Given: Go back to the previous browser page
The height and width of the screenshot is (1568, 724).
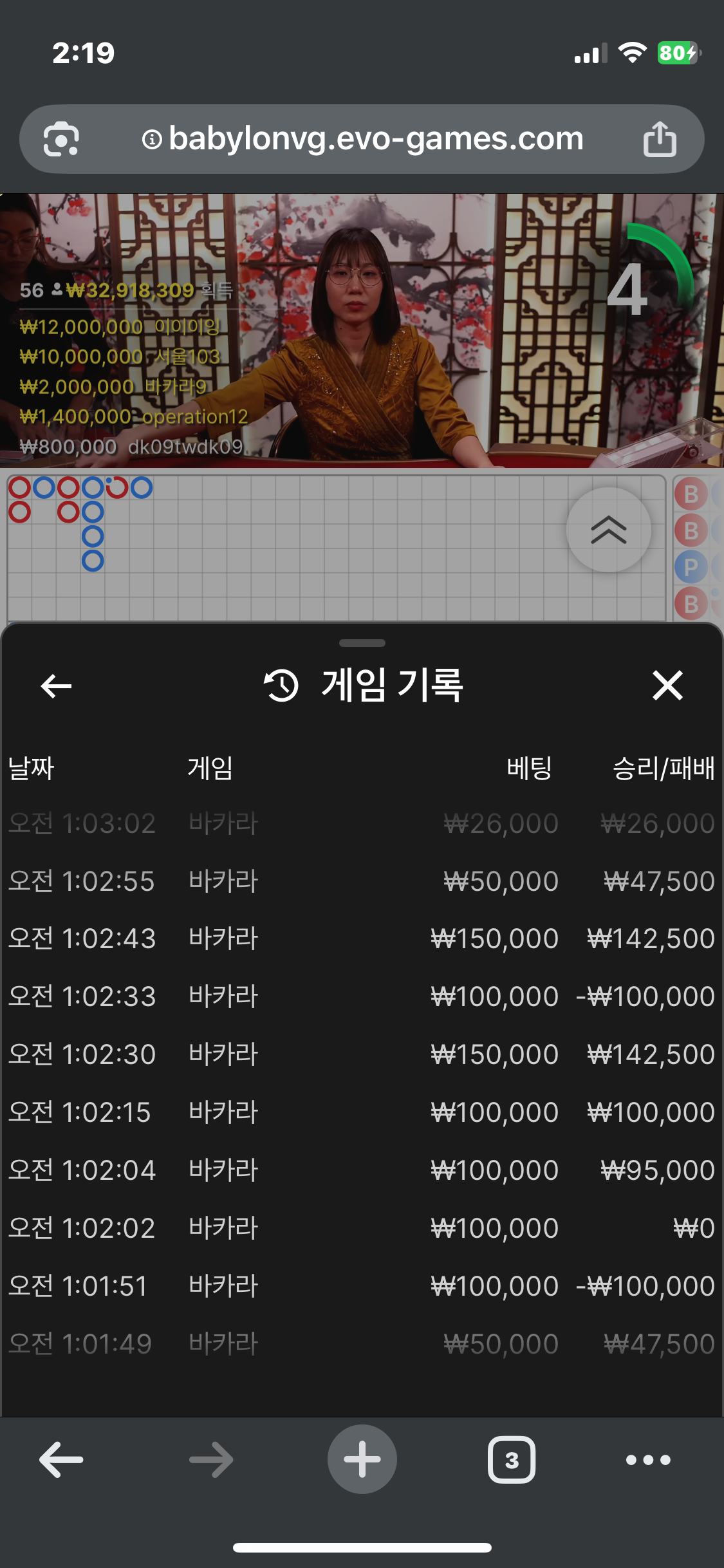Looking at the screenshot, I should (61, 1460).
